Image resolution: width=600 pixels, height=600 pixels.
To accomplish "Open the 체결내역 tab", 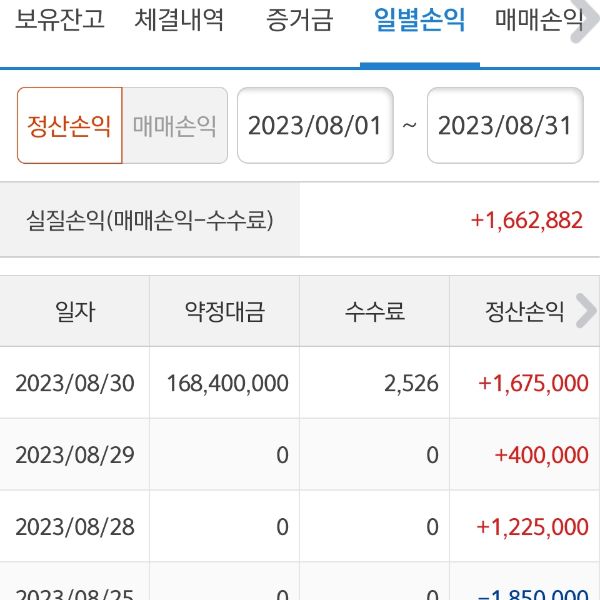I will (179, 20).
